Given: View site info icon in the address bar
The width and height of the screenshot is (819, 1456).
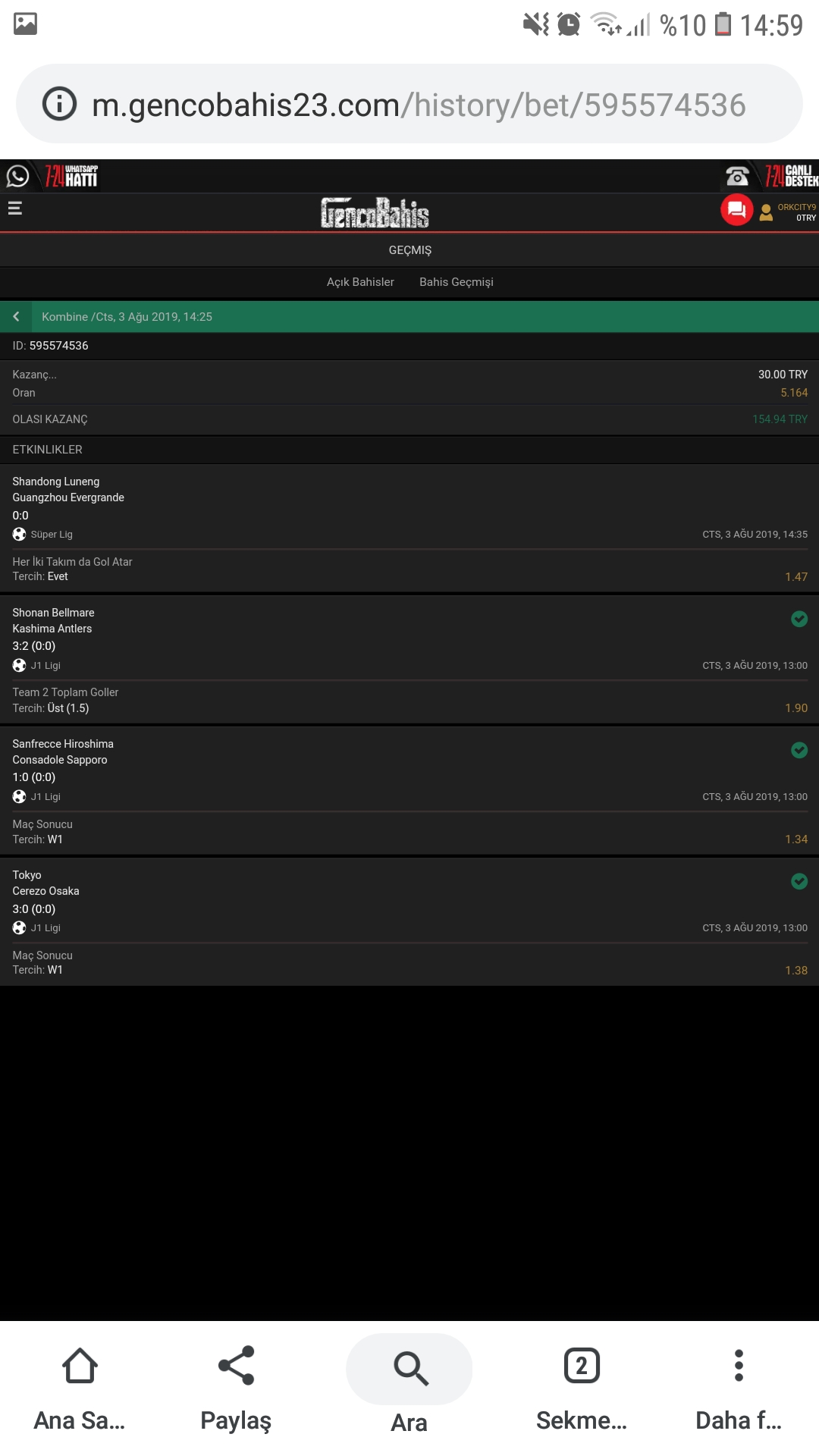Looking at the screenshot, I should 60,104.
